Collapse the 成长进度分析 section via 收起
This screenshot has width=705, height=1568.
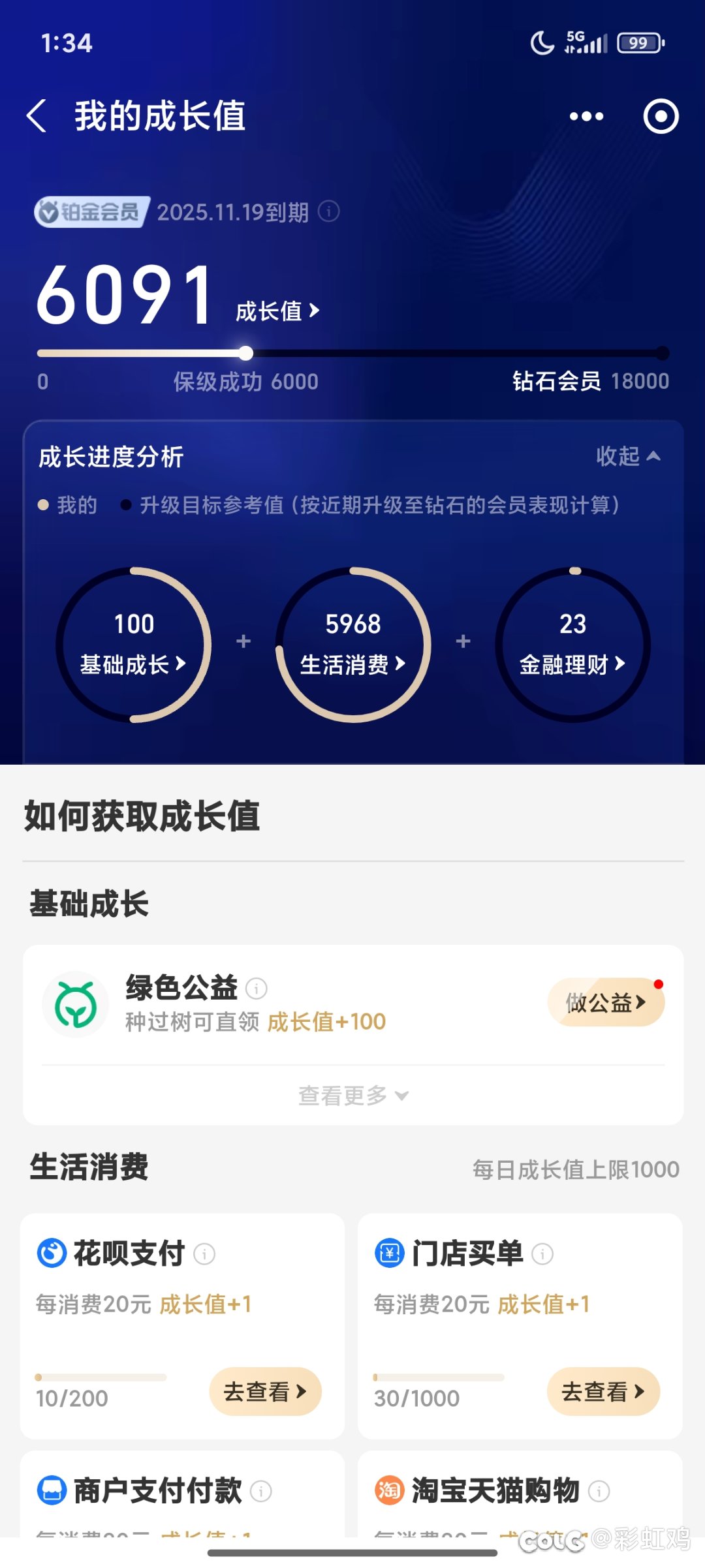(628, 456)
